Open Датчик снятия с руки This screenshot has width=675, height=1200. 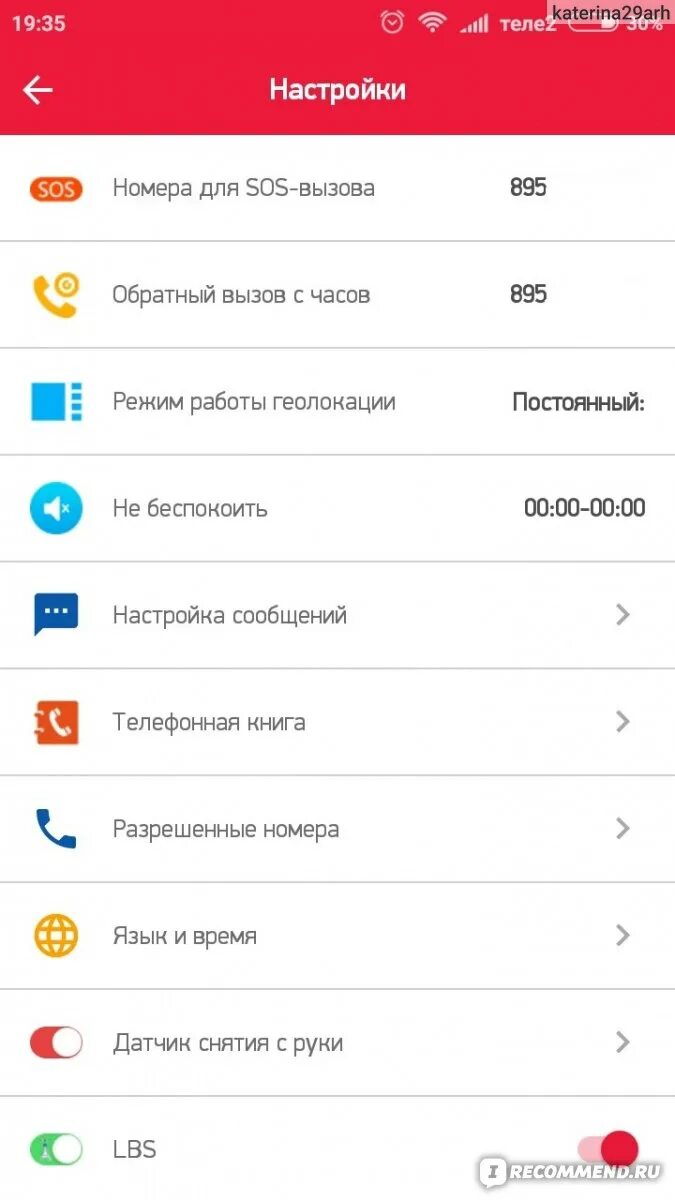pos(337,1044)
